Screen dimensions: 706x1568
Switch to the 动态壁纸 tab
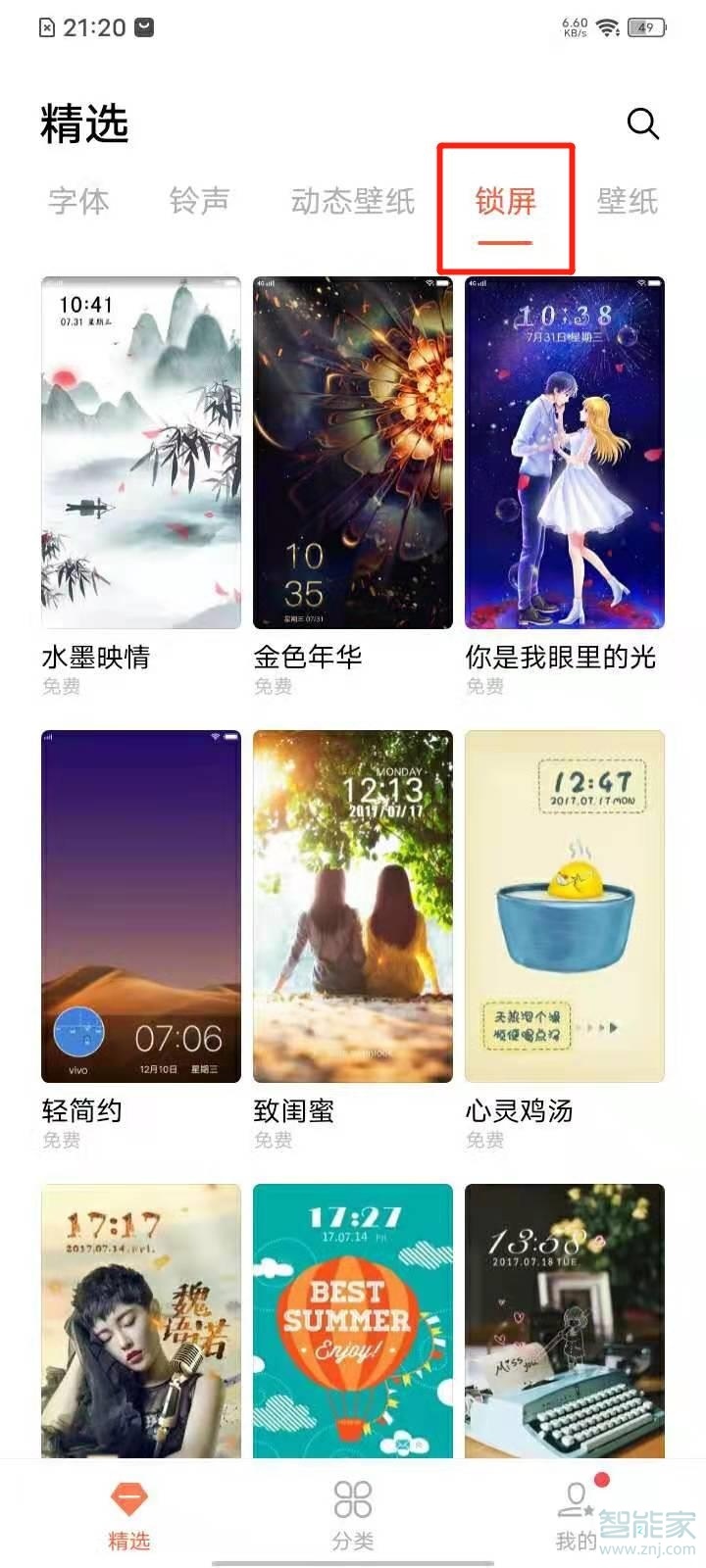click(353, 201)
